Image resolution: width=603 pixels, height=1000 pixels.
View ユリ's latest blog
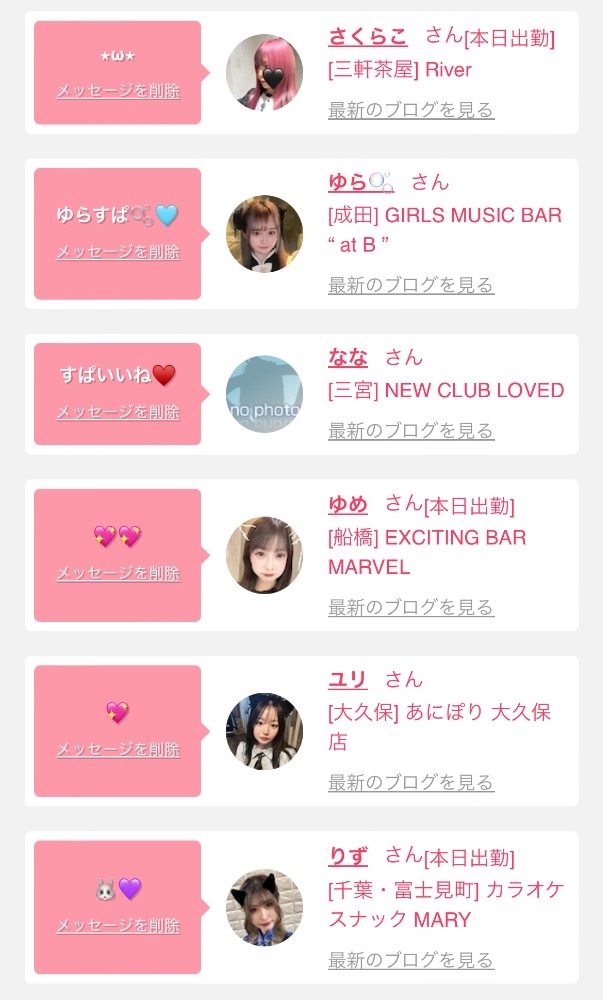pyautogui.click(x=411, y=783)
